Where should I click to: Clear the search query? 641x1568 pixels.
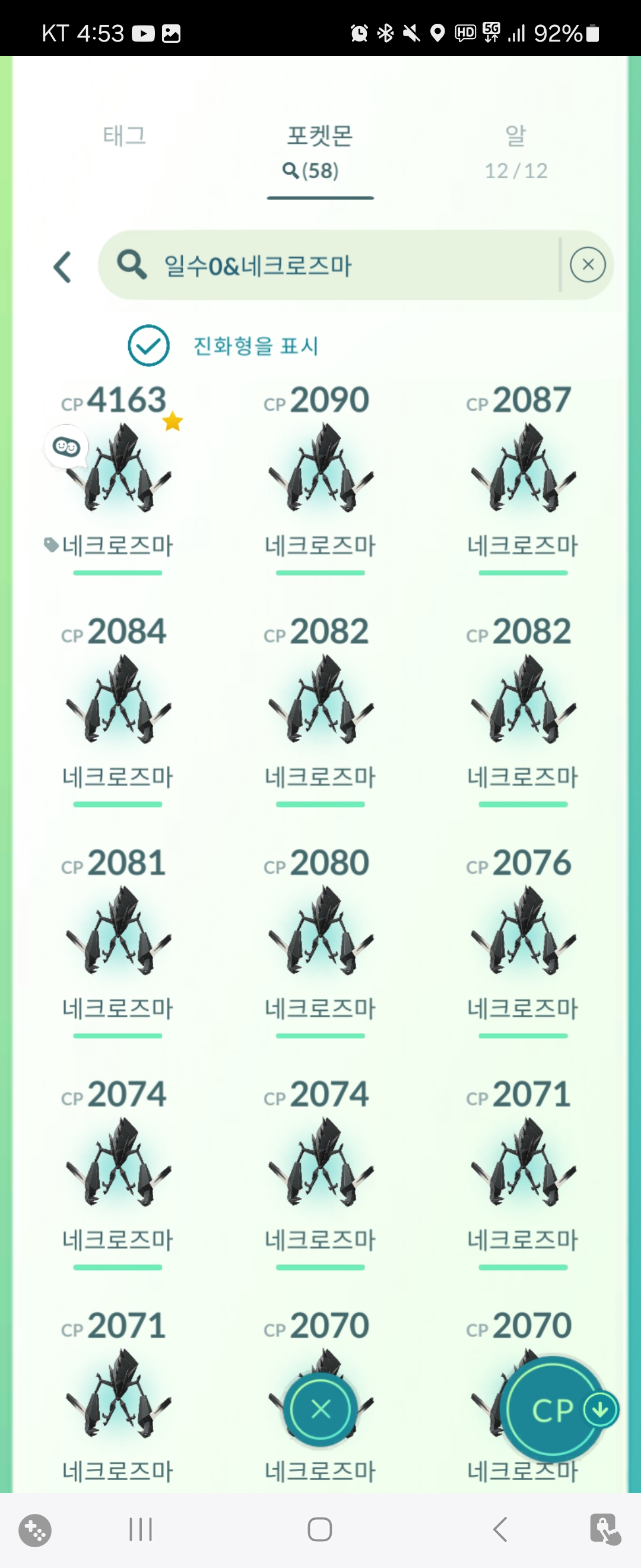point(588,265)
